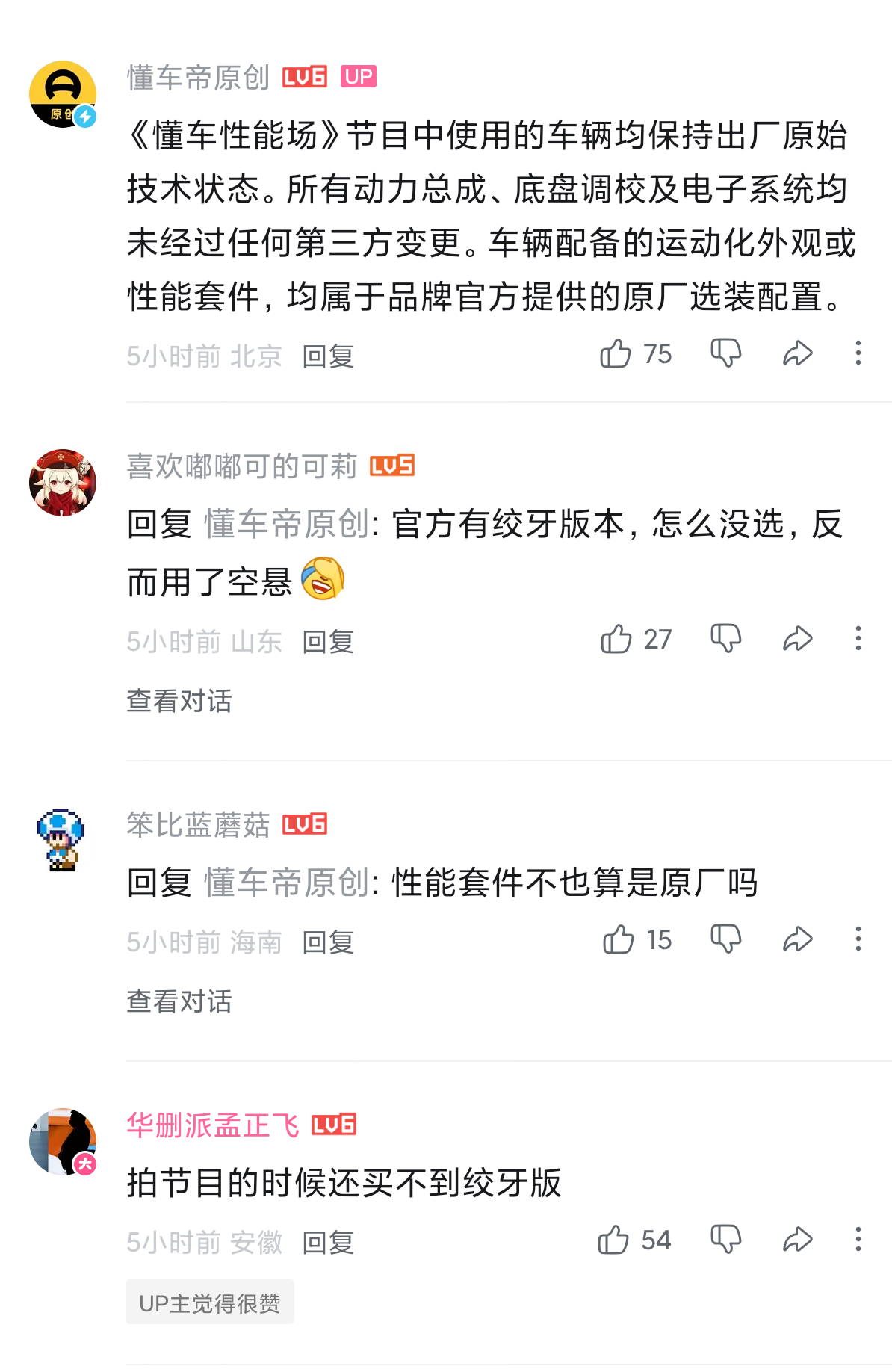Open 懂车帝原创's profile avatar

point(63,94)
